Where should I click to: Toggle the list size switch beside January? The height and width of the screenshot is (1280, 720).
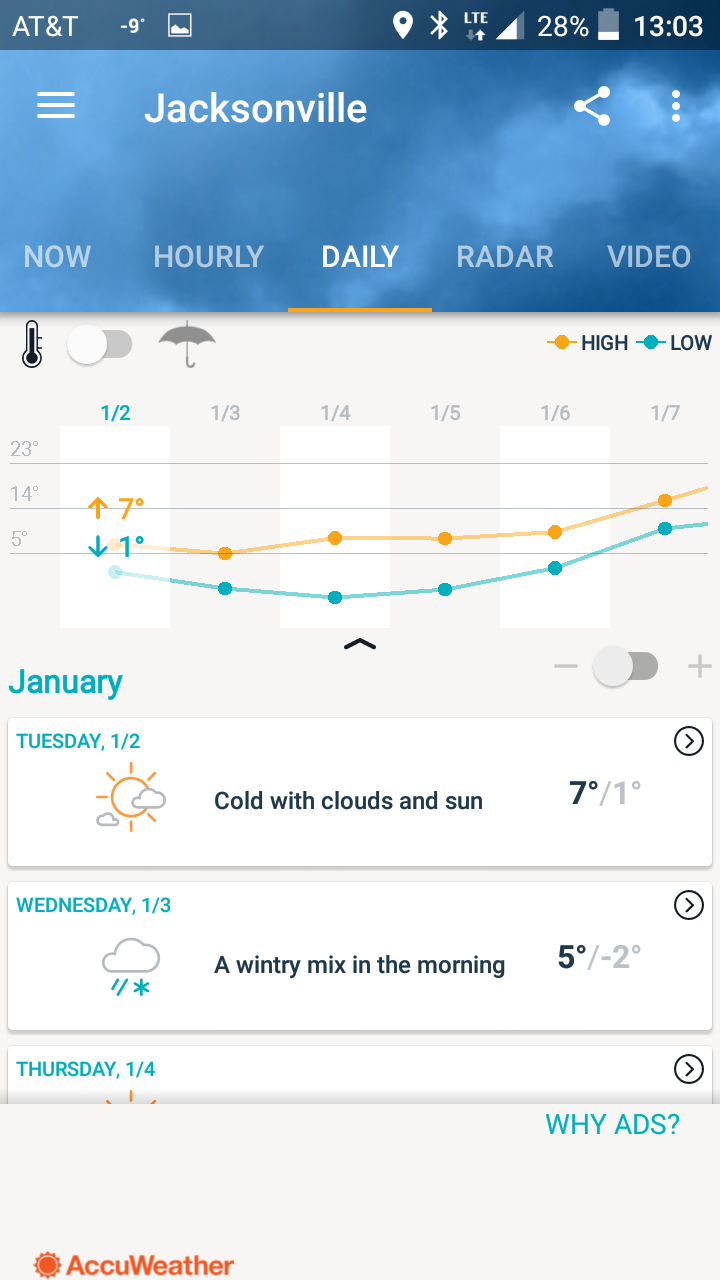(625, 667)
